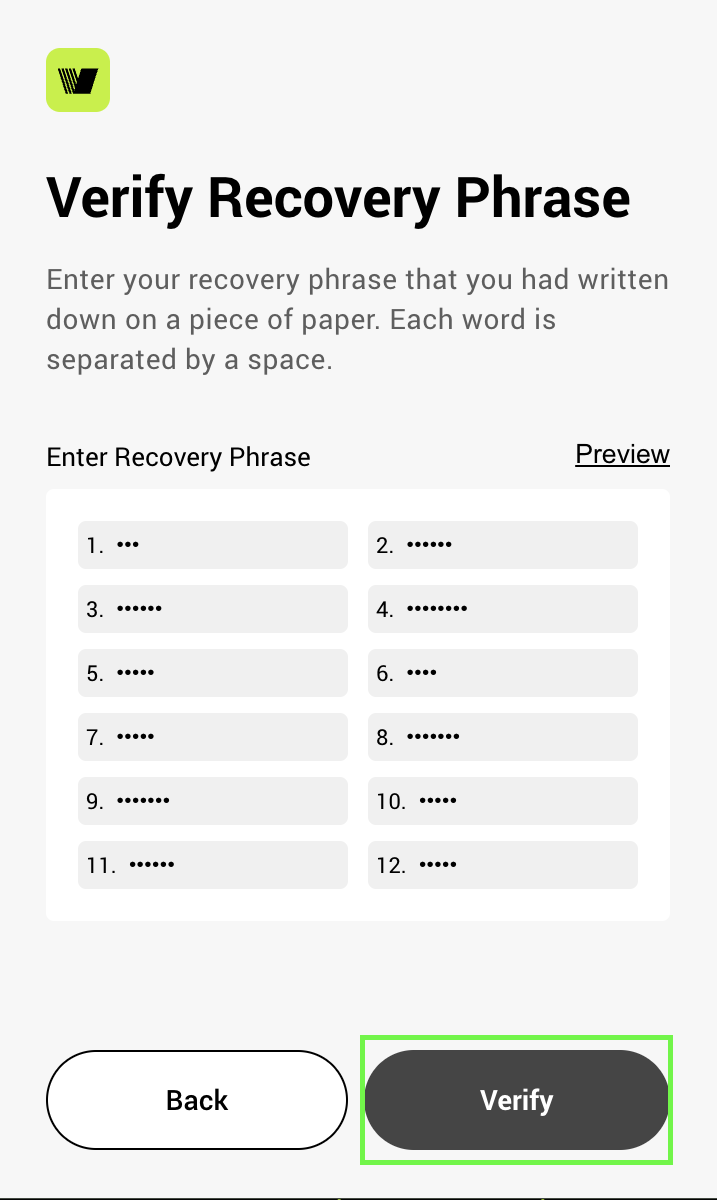The width and height of the screenshot is (717, 1200).
Task: Open the Preview link
Action: (x=622, y=454)
